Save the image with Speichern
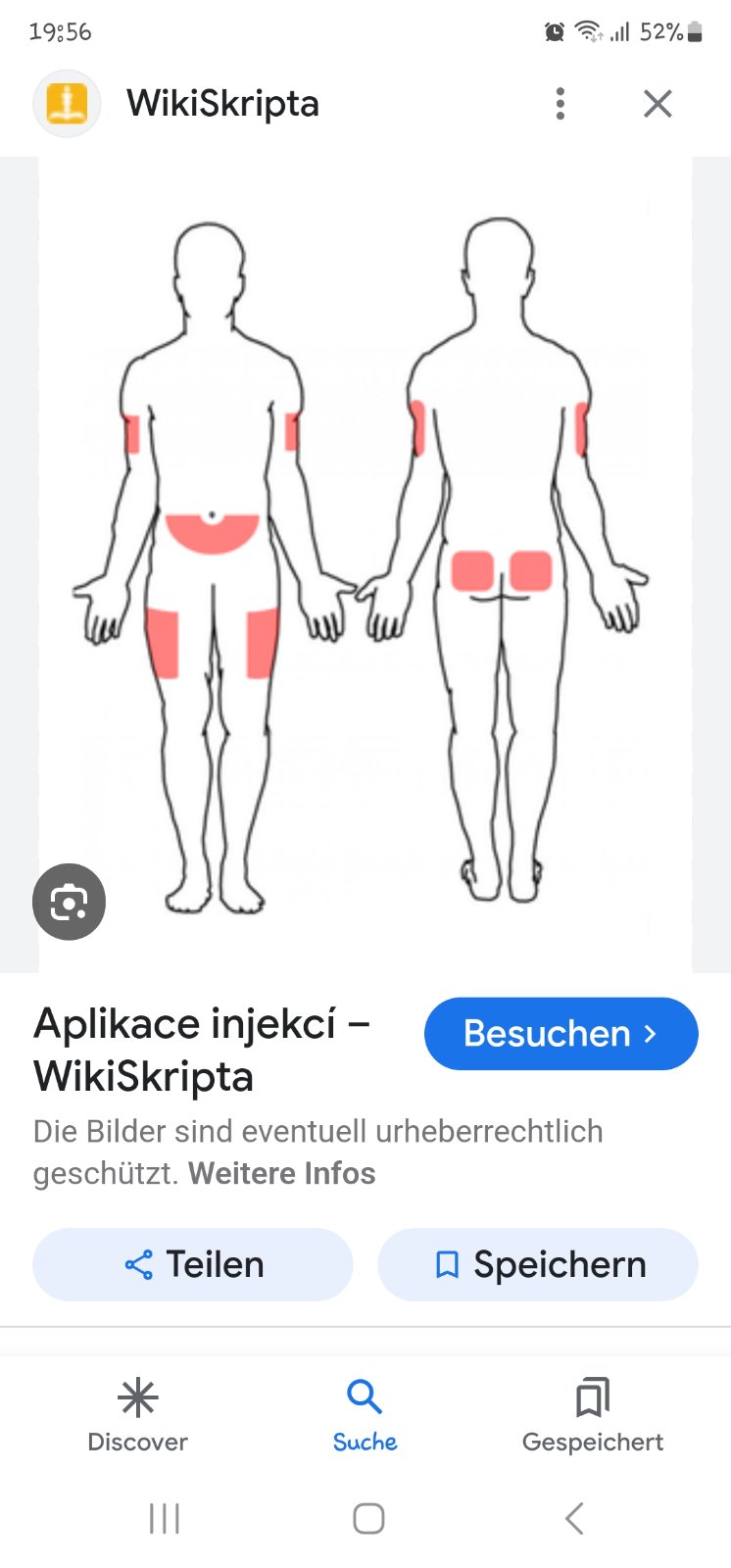 [538, 1264]
